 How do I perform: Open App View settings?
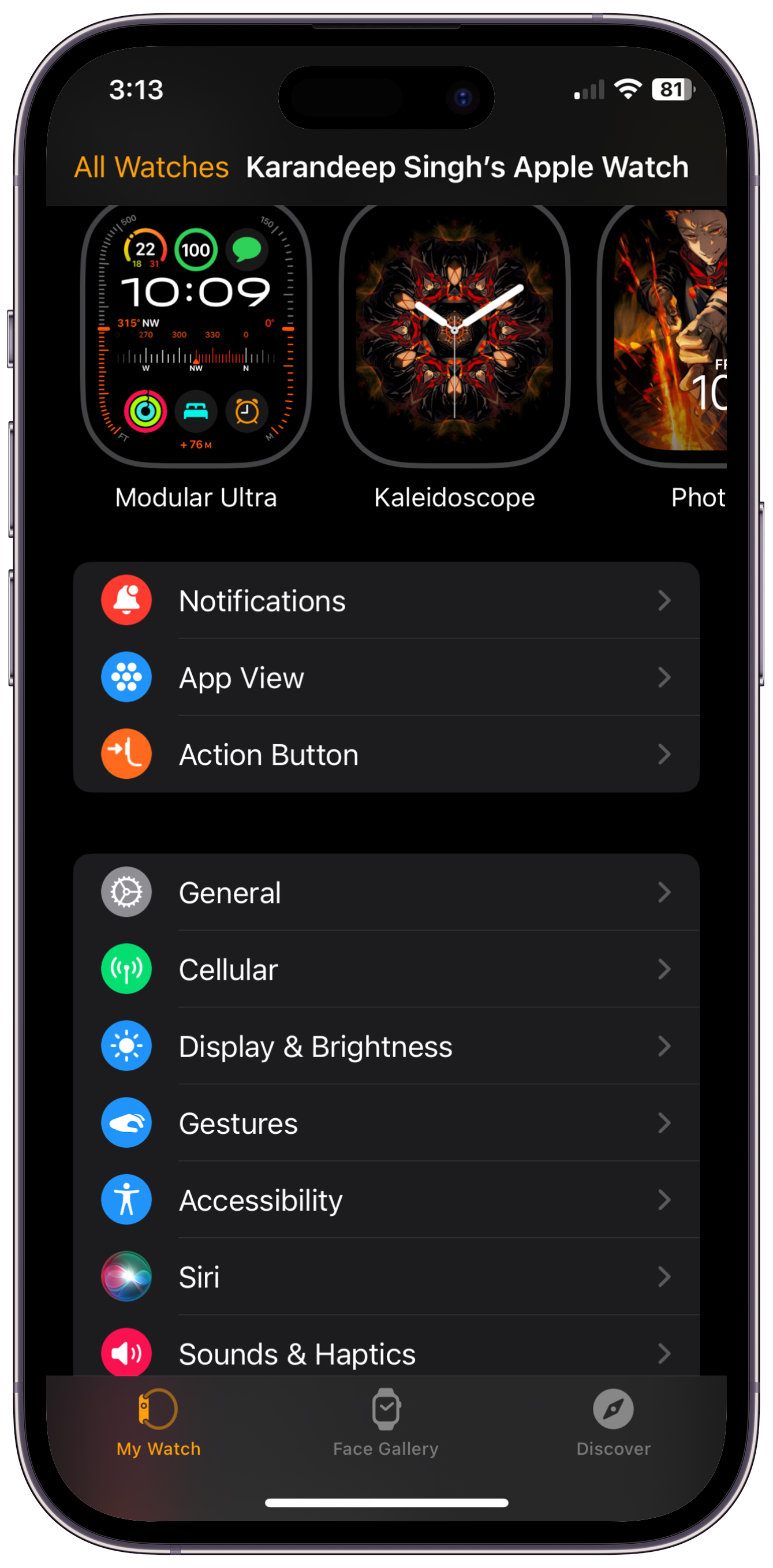[x=386, y=677]
